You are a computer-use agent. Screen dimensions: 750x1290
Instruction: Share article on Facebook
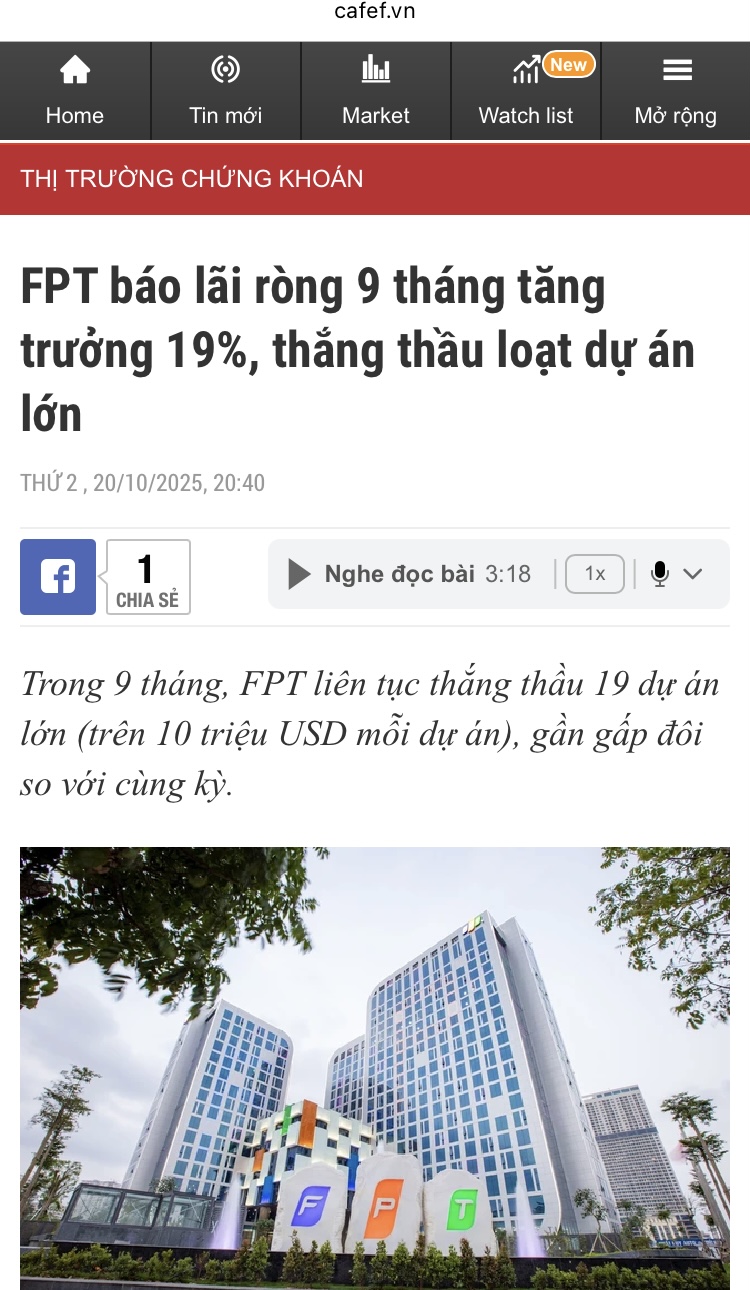tap(58, 577)
